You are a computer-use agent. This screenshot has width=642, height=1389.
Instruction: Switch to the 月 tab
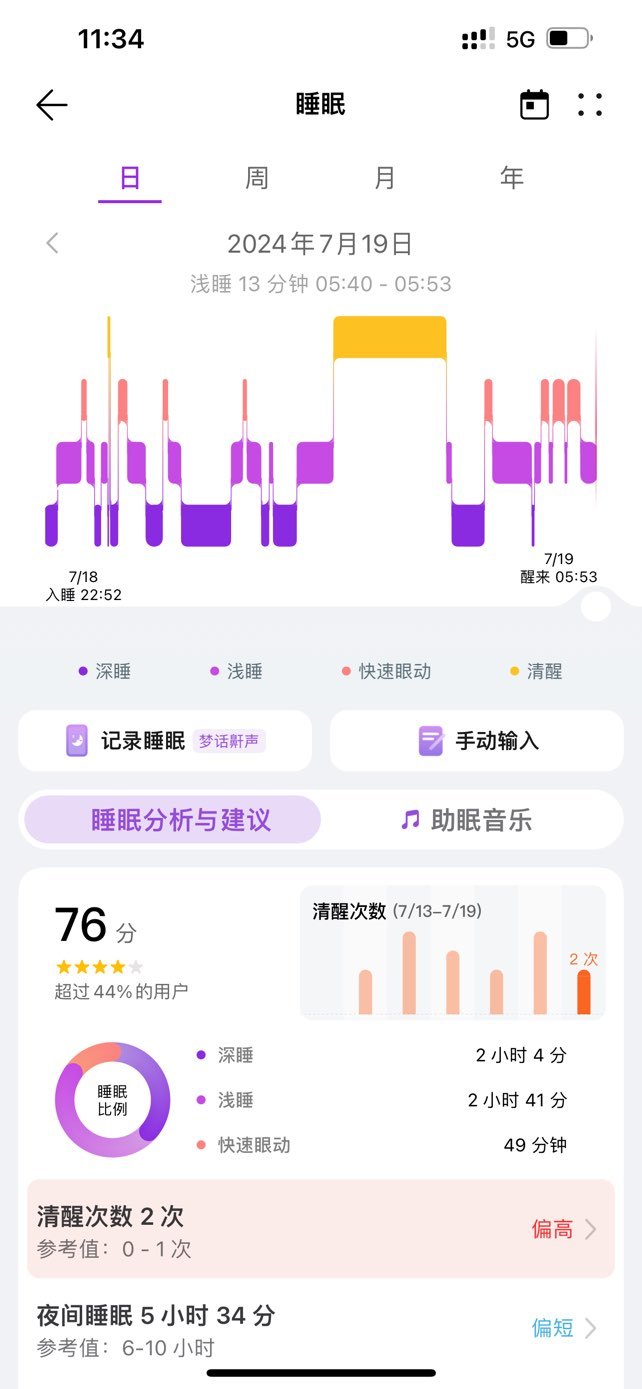pyautogui.click(x=385, y=178)
